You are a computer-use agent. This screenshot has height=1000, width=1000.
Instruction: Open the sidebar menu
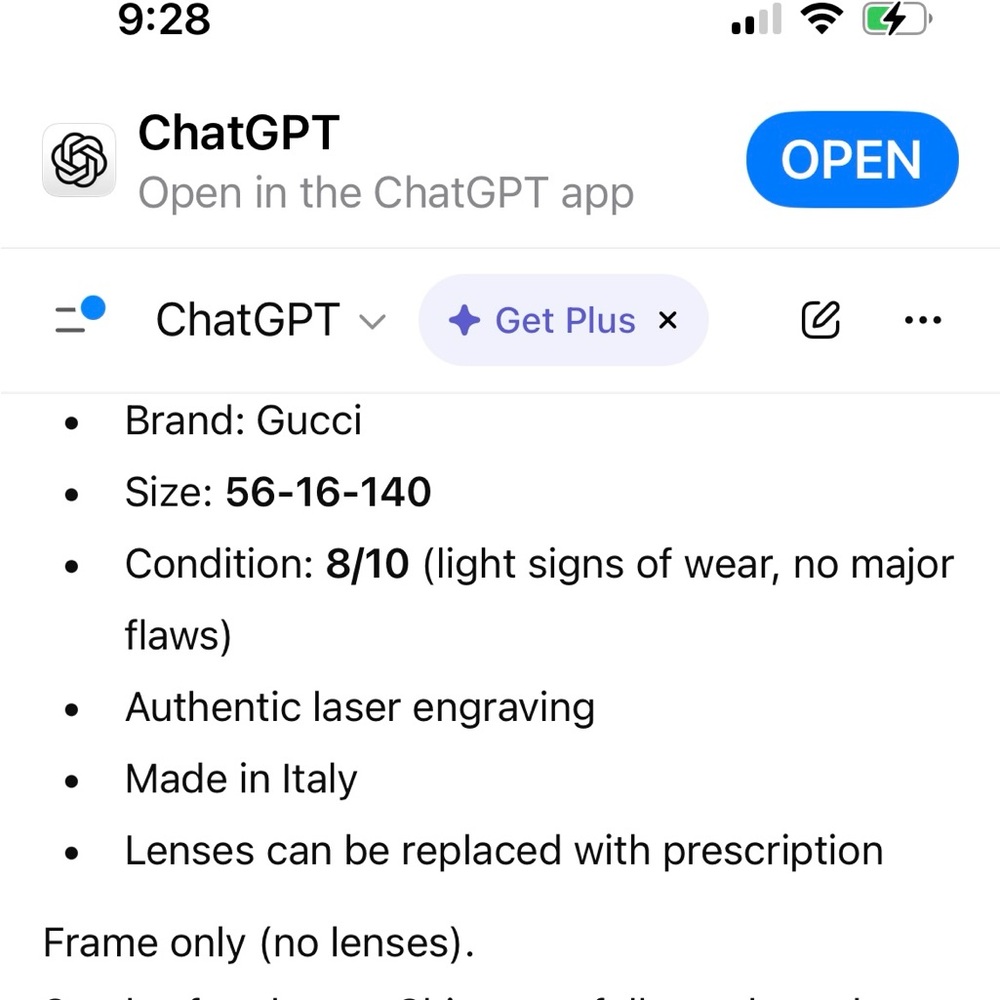pyautogui.click(x=78, y=319)
